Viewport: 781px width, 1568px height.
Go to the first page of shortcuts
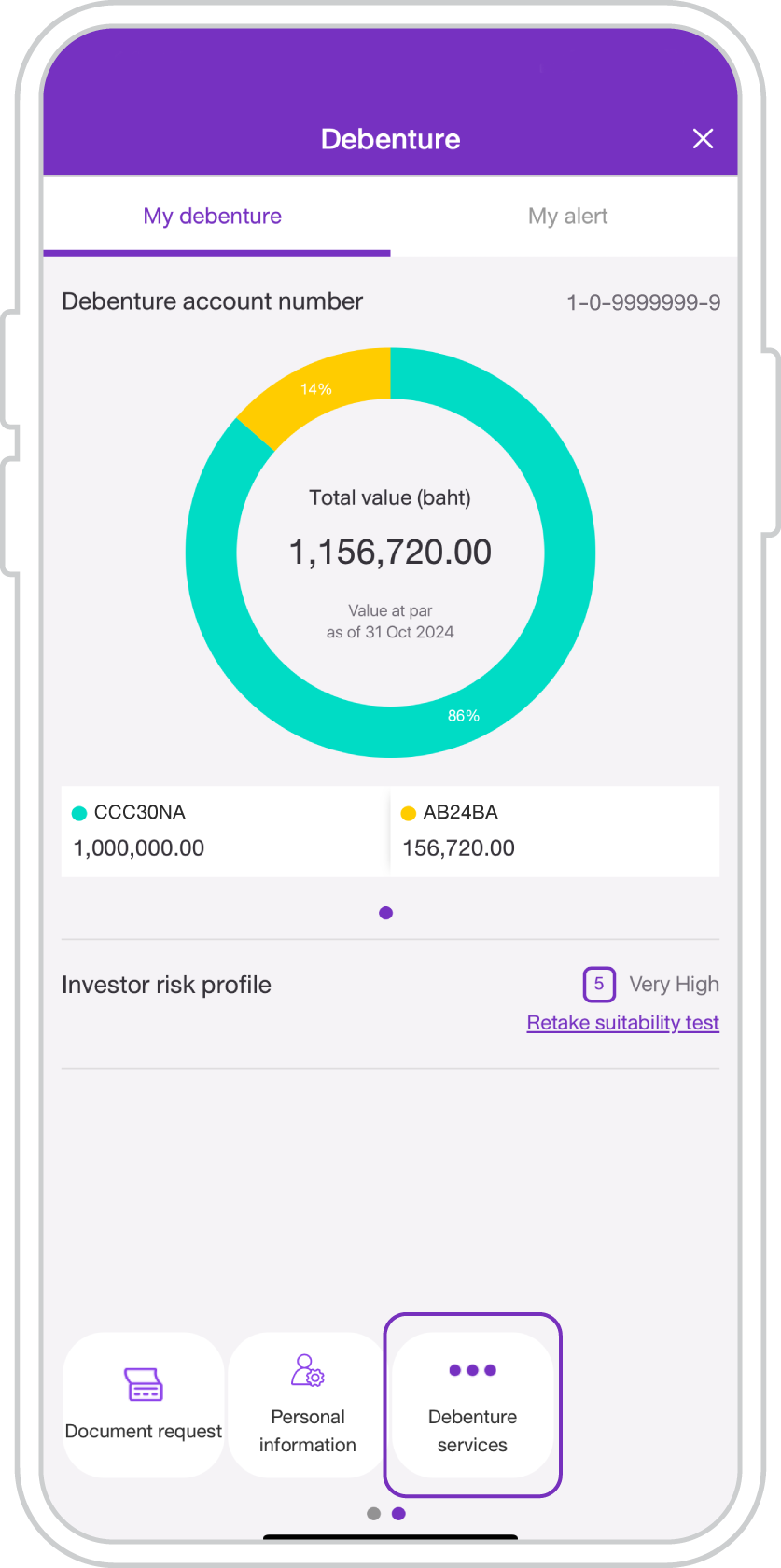pos(373,1514)
